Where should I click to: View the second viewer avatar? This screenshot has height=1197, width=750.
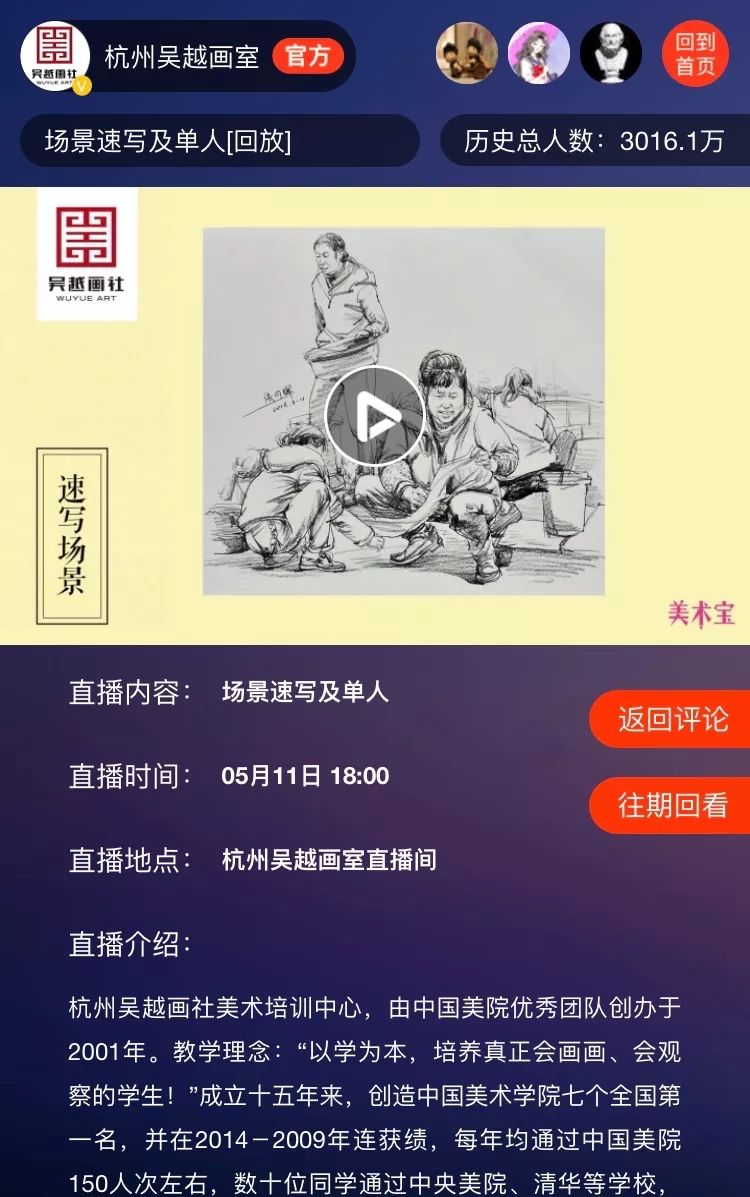point(538,53)
